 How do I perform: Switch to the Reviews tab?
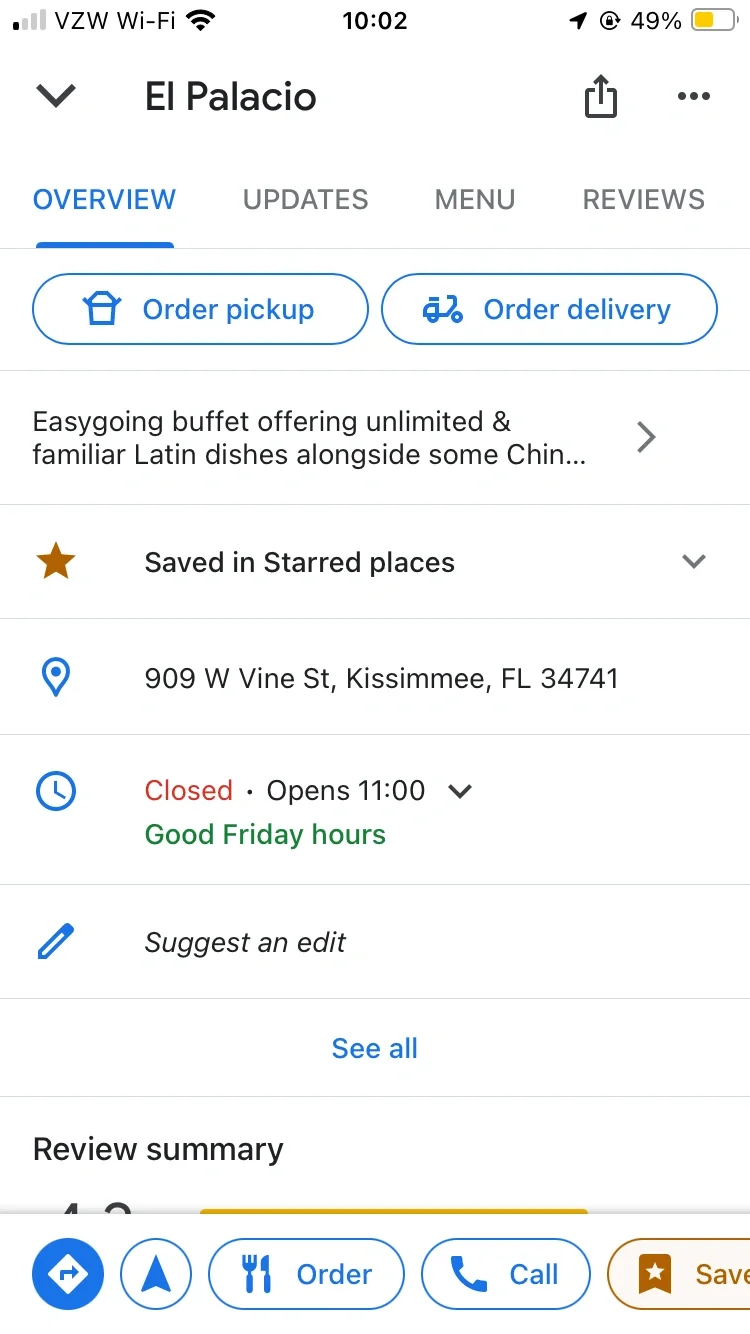tap(643, 200)
